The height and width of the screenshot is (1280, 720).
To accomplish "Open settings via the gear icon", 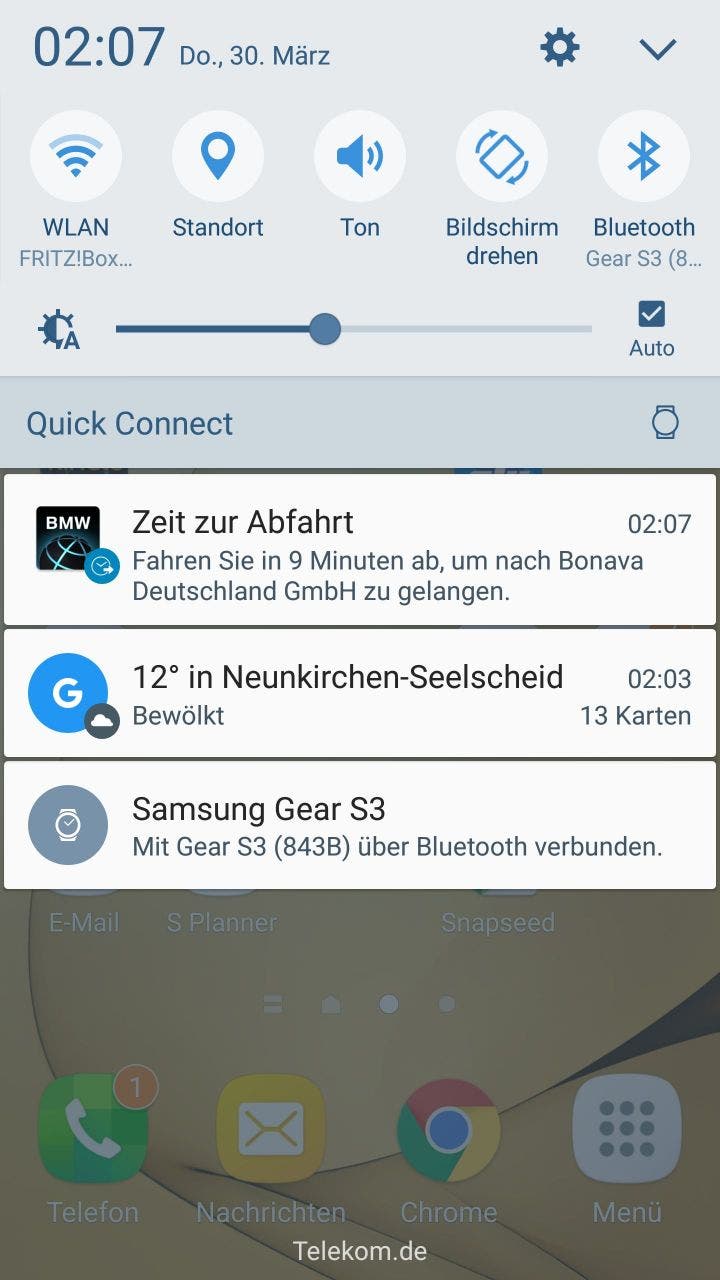I will click(x=559, y=47).
